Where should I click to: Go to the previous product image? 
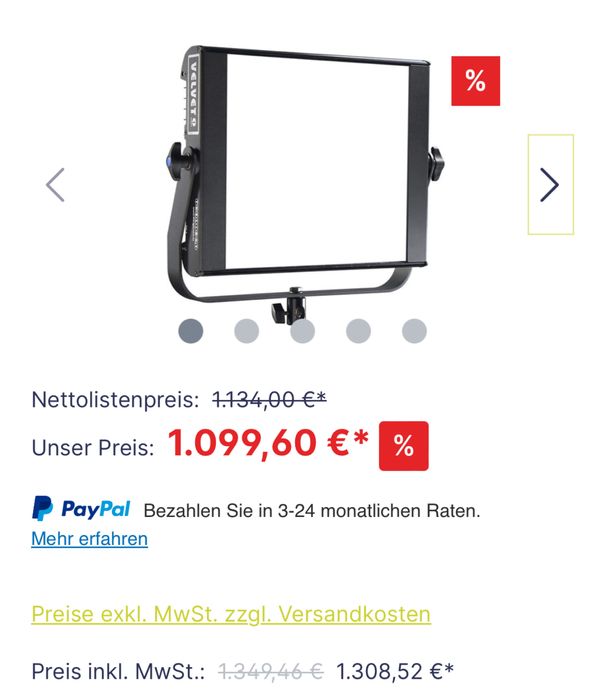point(56,184)
